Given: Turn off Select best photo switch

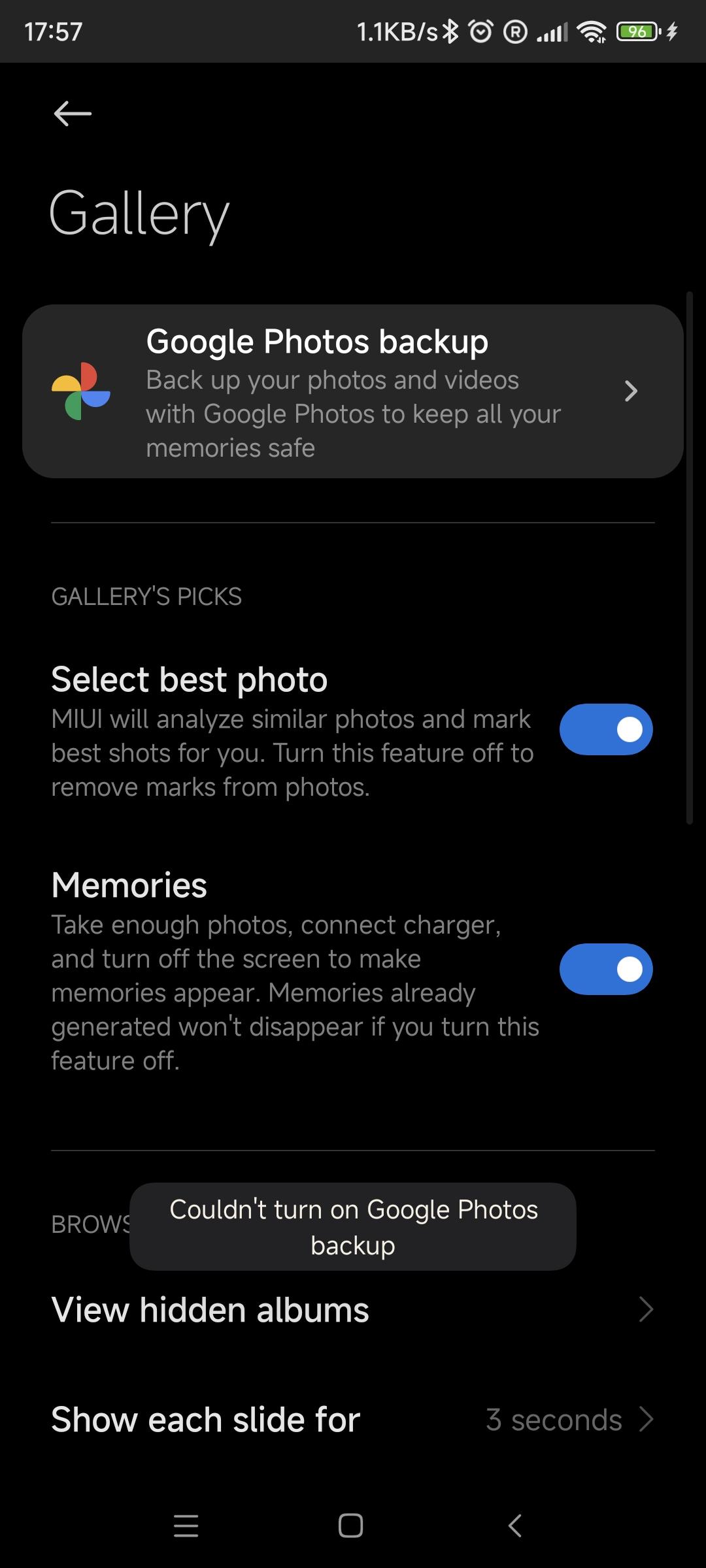Looking at the screenshot, I should pyautogui.click(x=606, y=729).
